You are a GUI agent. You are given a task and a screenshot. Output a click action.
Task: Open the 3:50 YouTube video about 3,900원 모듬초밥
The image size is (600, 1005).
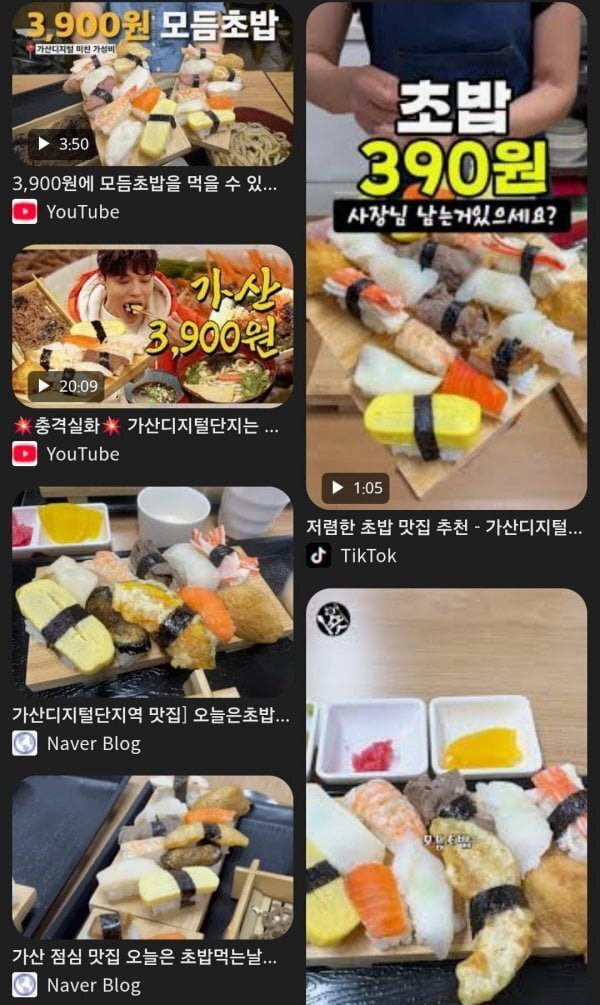(152, 85)
